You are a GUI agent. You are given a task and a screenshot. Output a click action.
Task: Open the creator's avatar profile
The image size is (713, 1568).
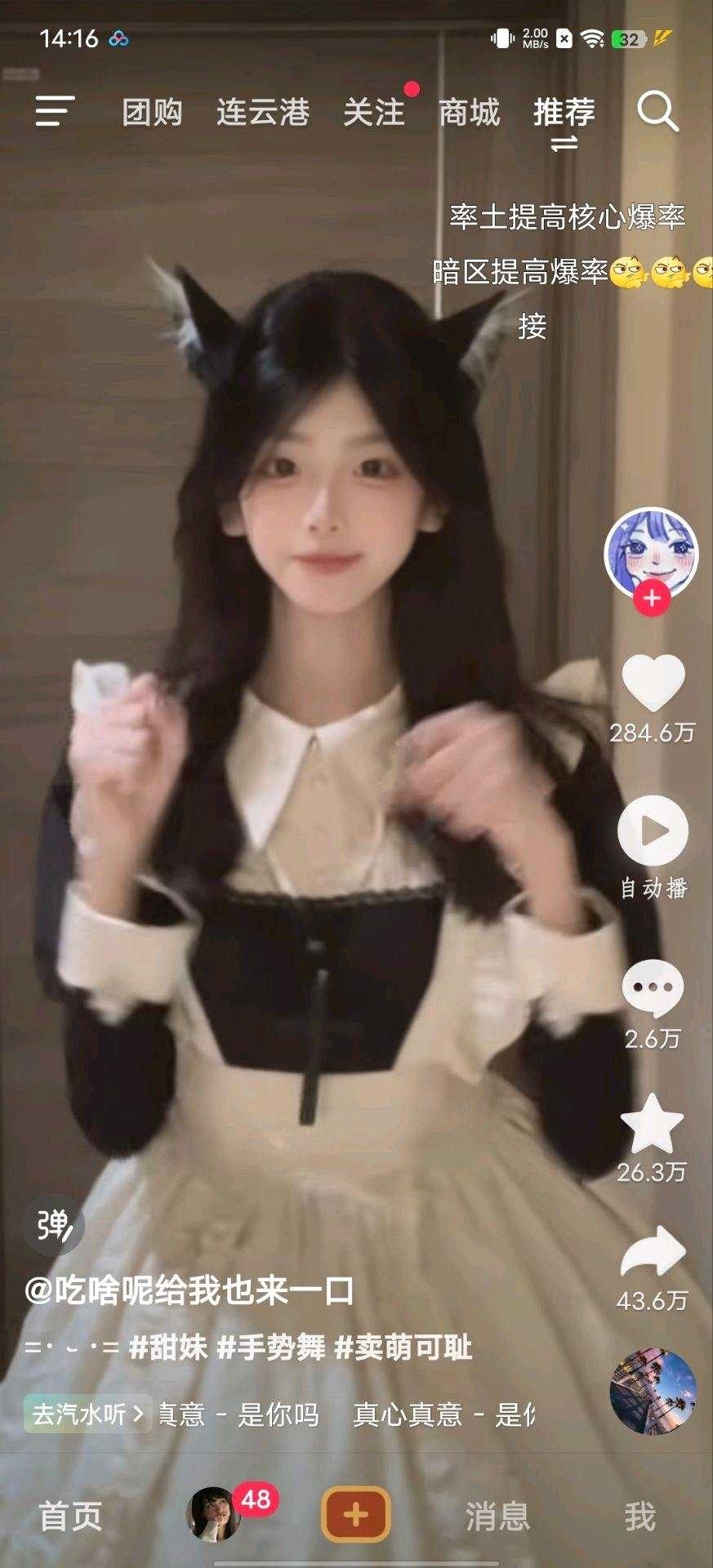pyautogui.click(x=651, y=552)
